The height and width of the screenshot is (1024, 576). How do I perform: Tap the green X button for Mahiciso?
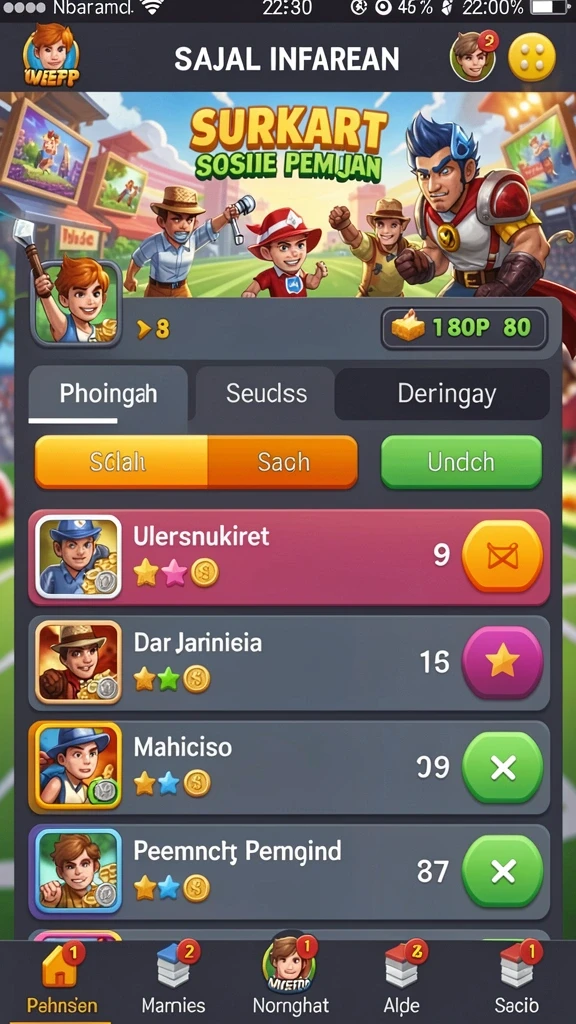coord(502,767)
